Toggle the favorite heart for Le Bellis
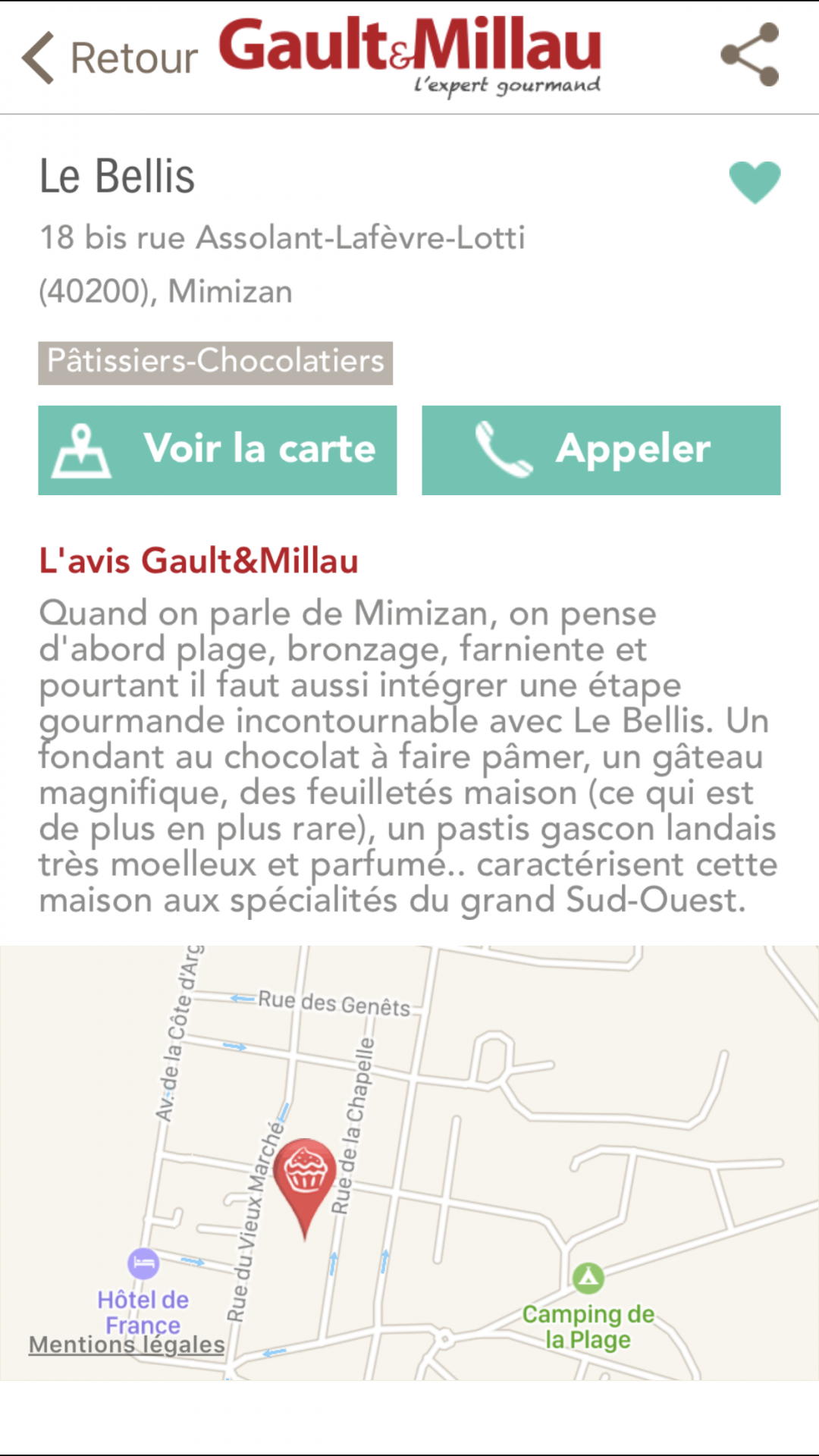Viewport: 819px width, 1456px height. 755,182
